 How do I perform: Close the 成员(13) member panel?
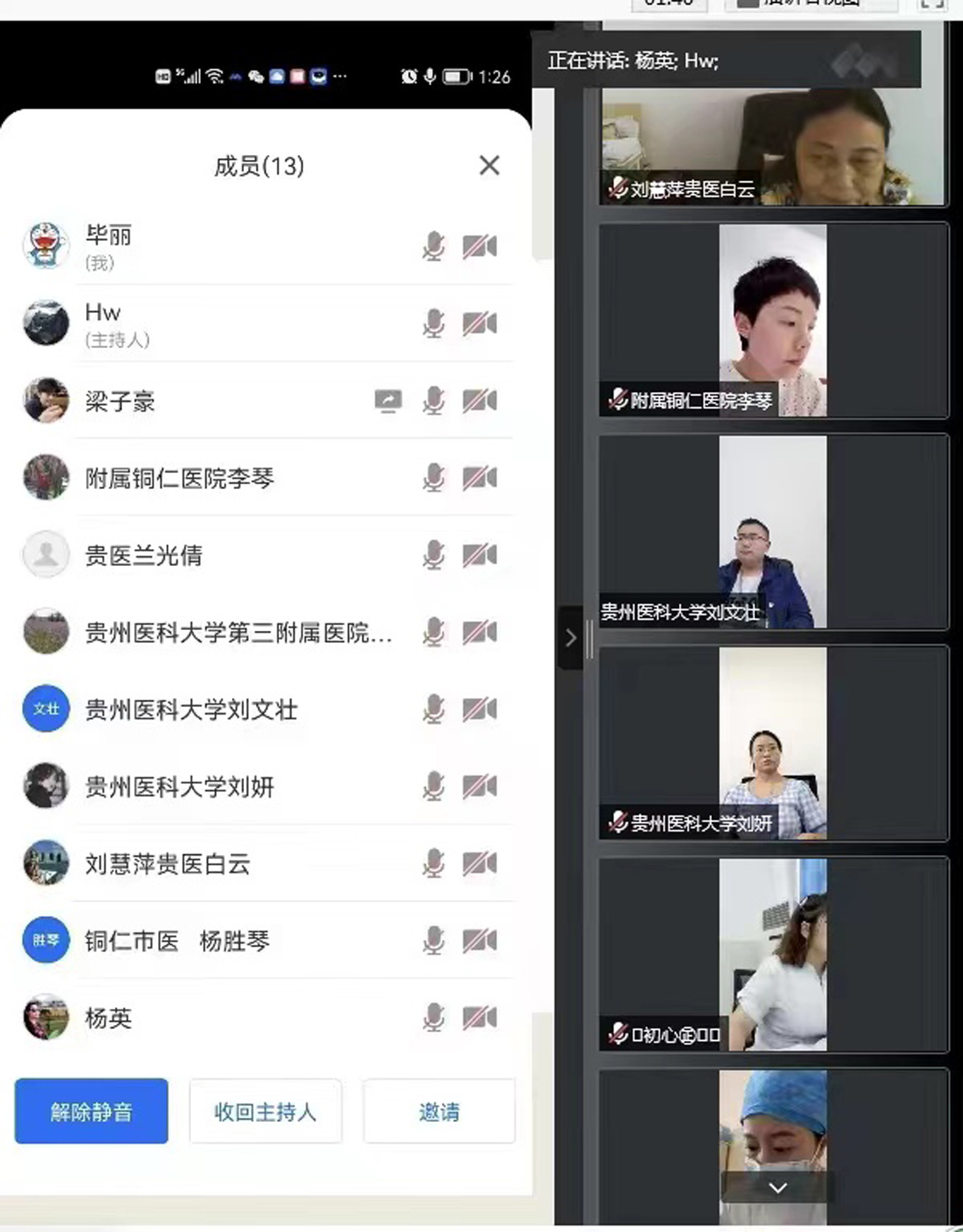tap(489, 166)
